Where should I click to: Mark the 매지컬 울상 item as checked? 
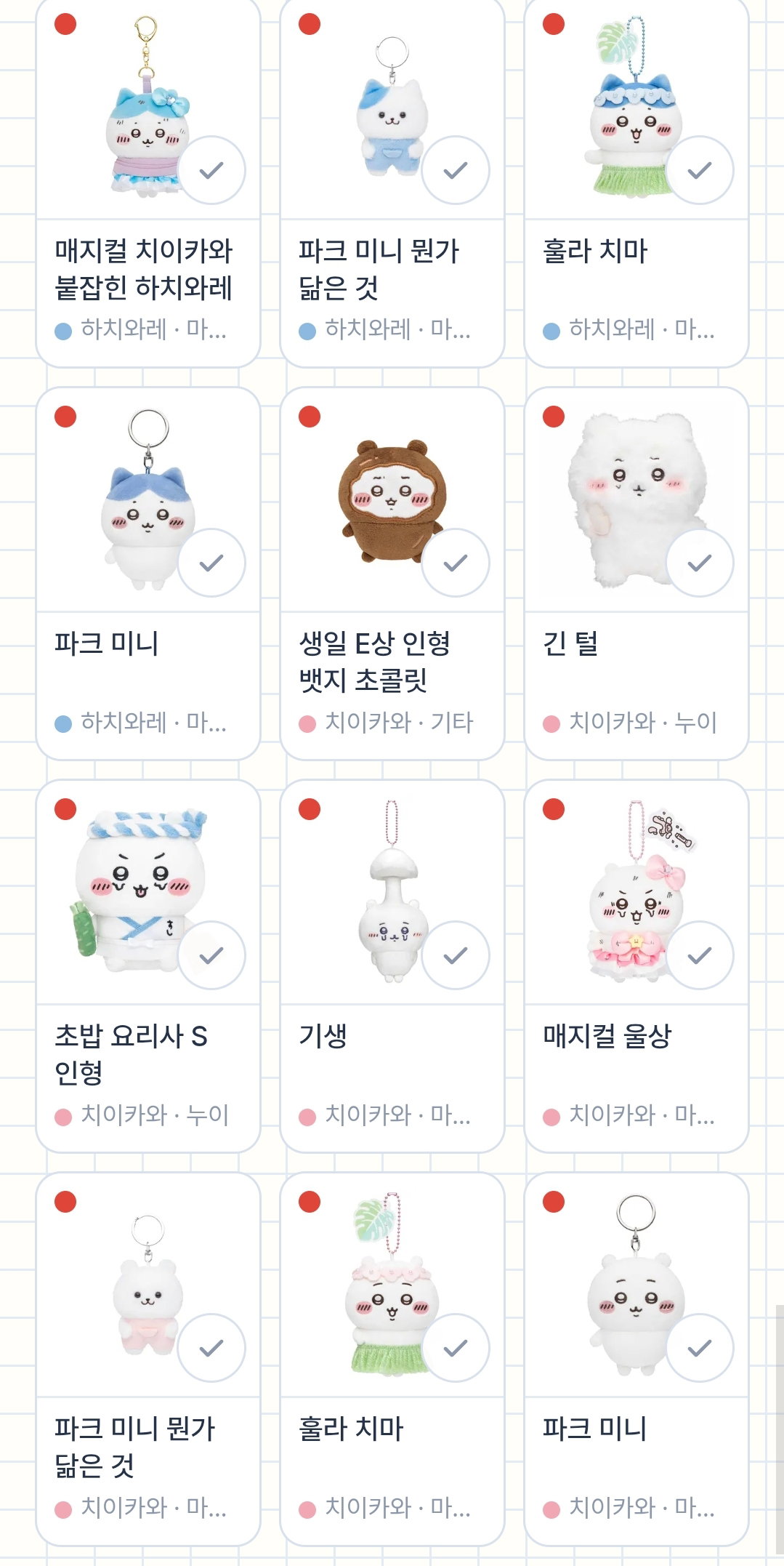click(x=700, y=955)
